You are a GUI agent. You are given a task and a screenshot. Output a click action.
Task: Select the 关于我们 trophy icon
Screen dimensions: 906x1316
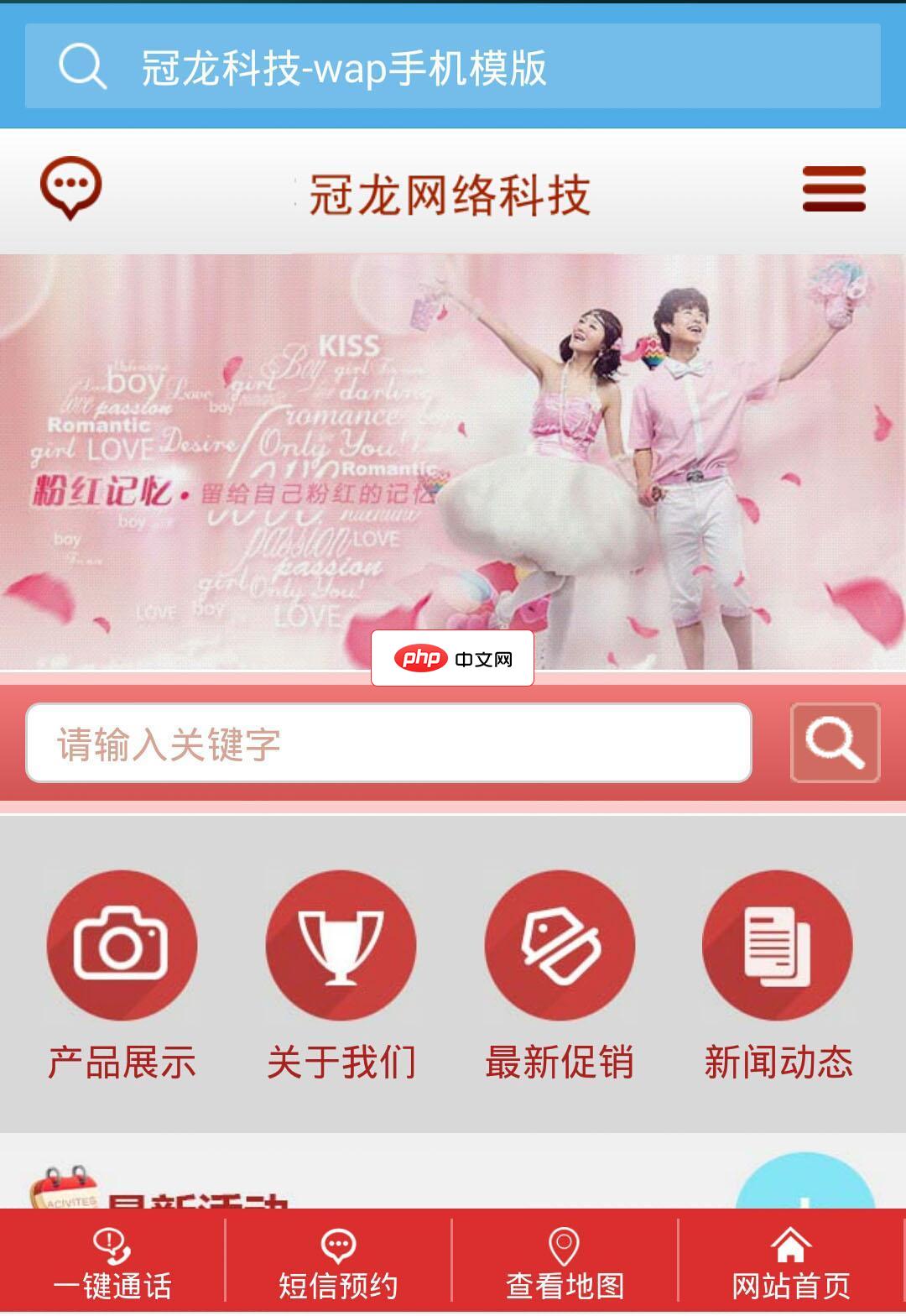pos(339,944)
